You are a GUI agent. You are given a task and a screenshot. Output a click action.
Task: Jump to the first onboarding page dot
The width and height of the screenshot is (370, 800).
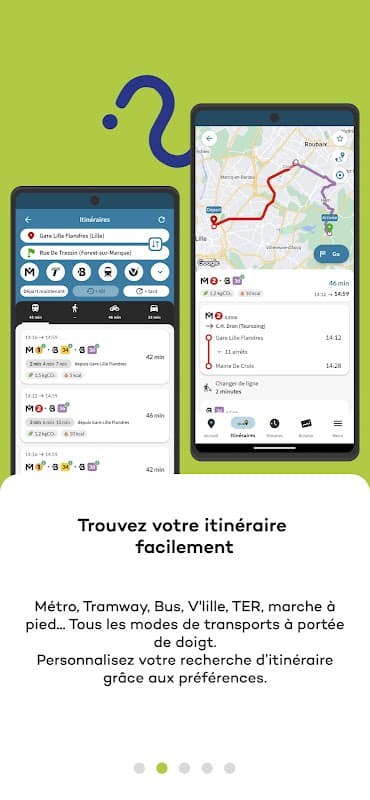(139, 768)
